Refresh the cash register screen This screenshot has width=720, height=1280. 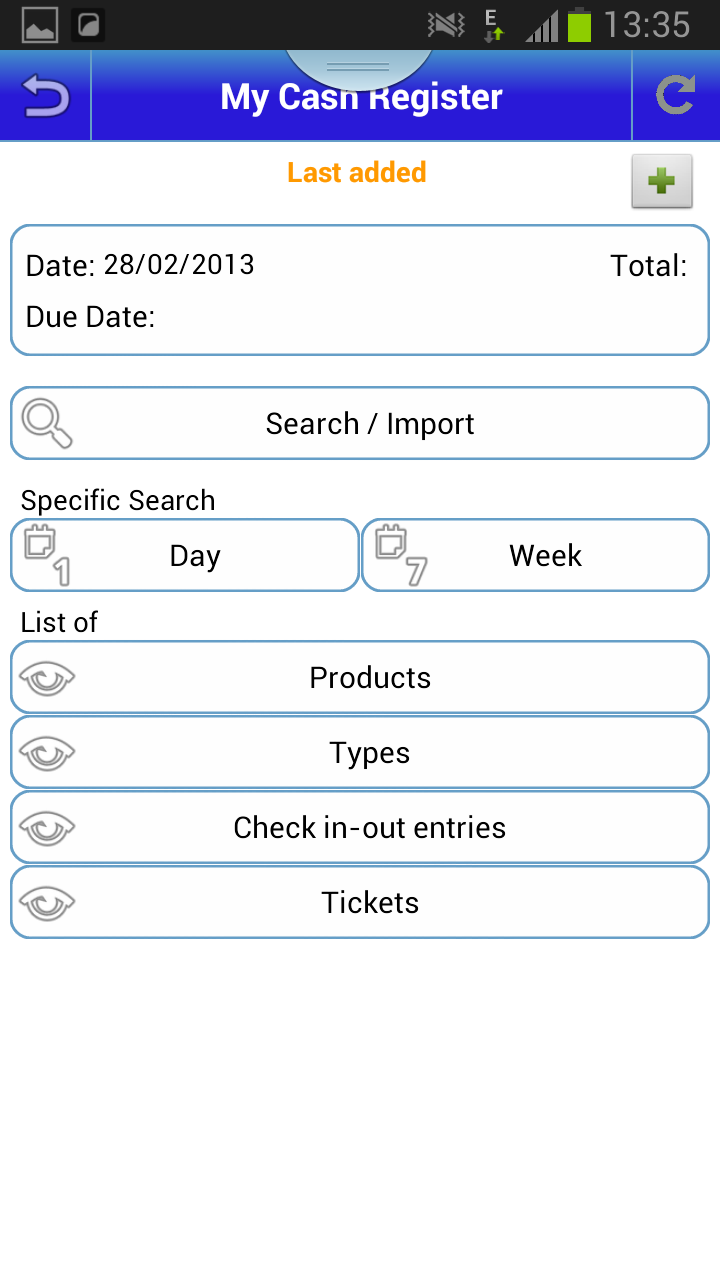[x=677, y=95]
